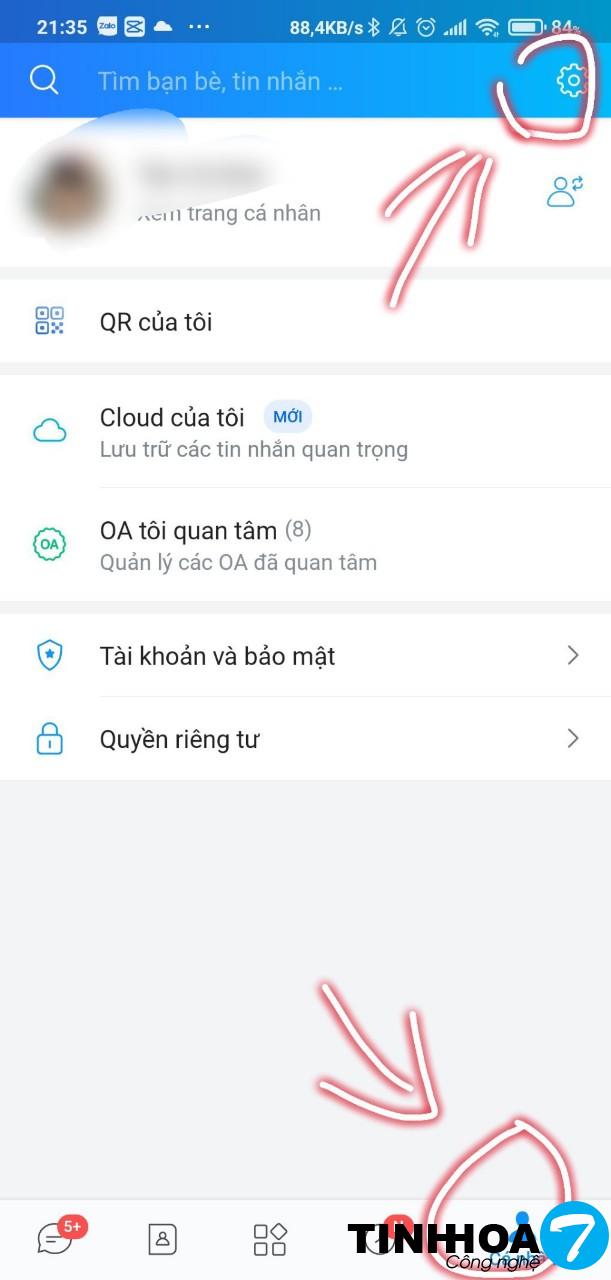The image size is (611, 1280).
Task: Open "OA tôi quan tâm" list
Action: pos(305,545)
